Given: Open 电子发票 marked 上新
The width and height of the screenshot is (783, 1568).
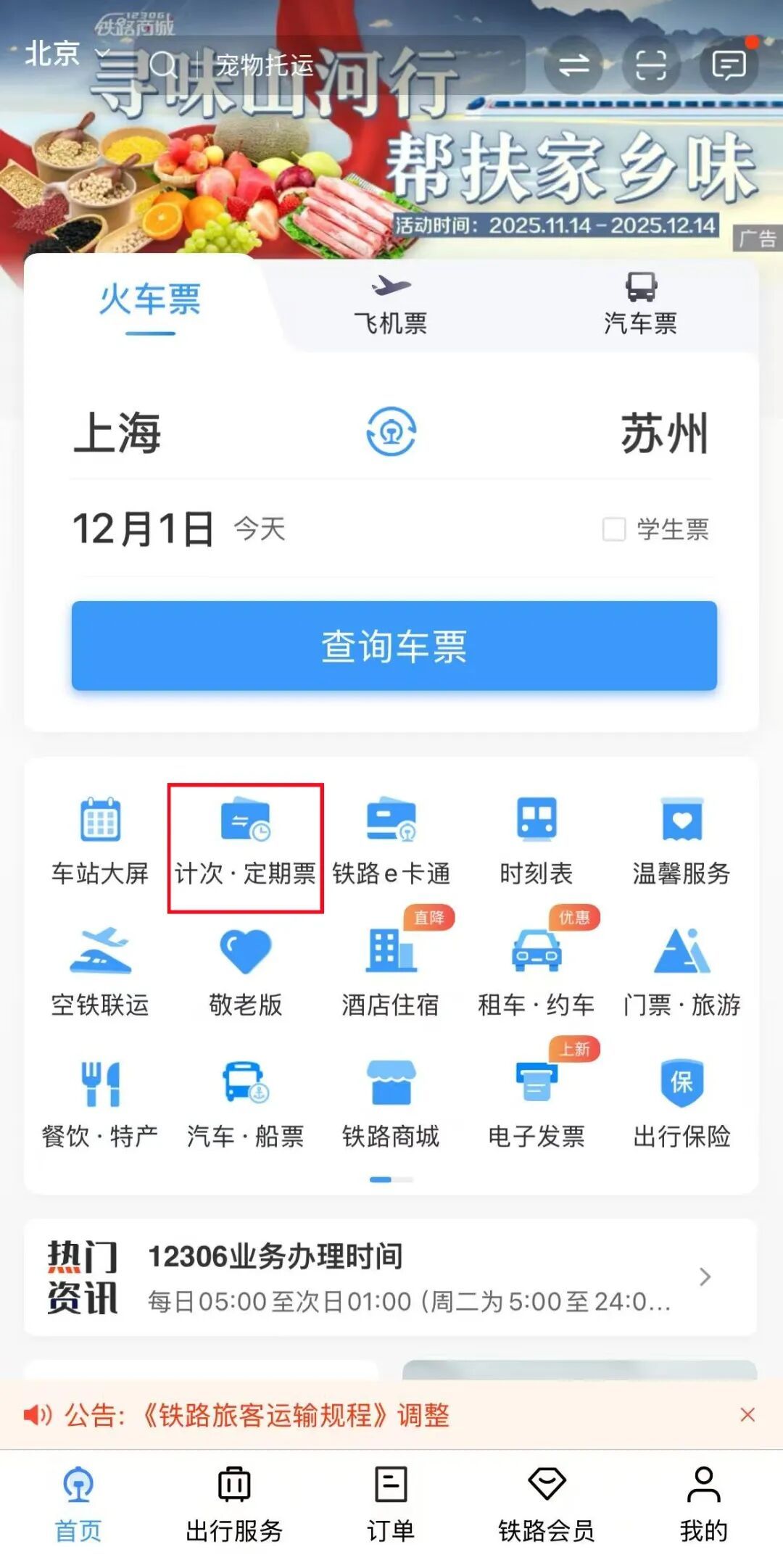Looking at the screenshot, I should coord(535,1102).
